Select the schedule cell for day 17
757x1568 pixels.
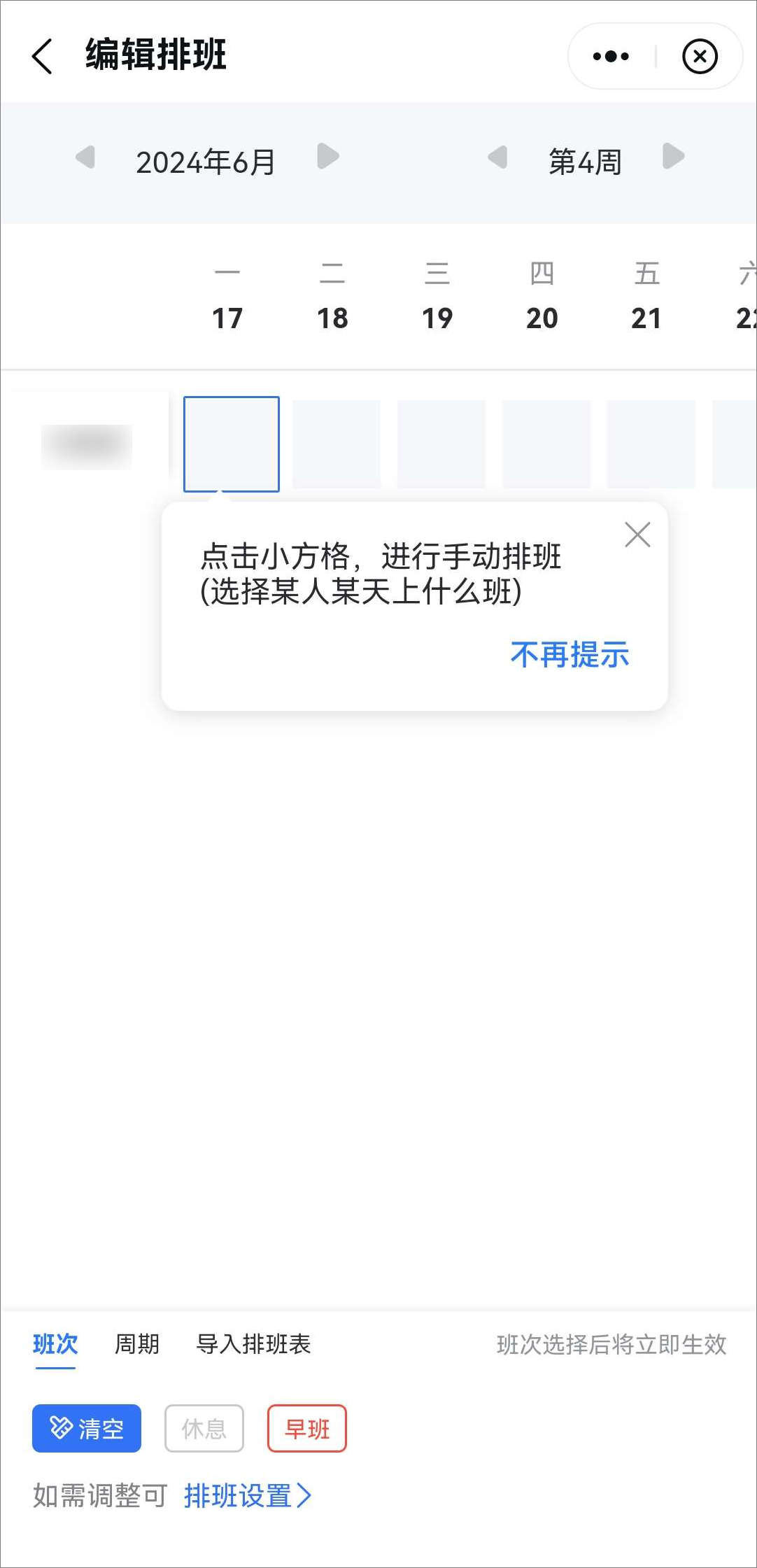[x=232, y=444]
